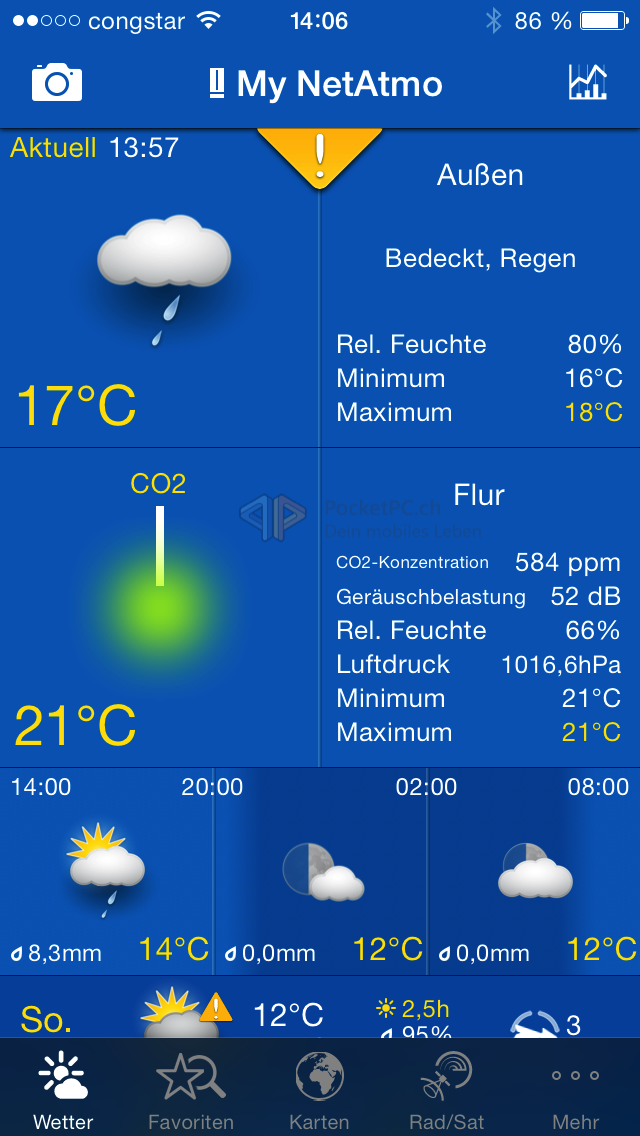Viewport: 640px width, 1136px height.
Task: Select the Wetter tab
Action: 63,1090
